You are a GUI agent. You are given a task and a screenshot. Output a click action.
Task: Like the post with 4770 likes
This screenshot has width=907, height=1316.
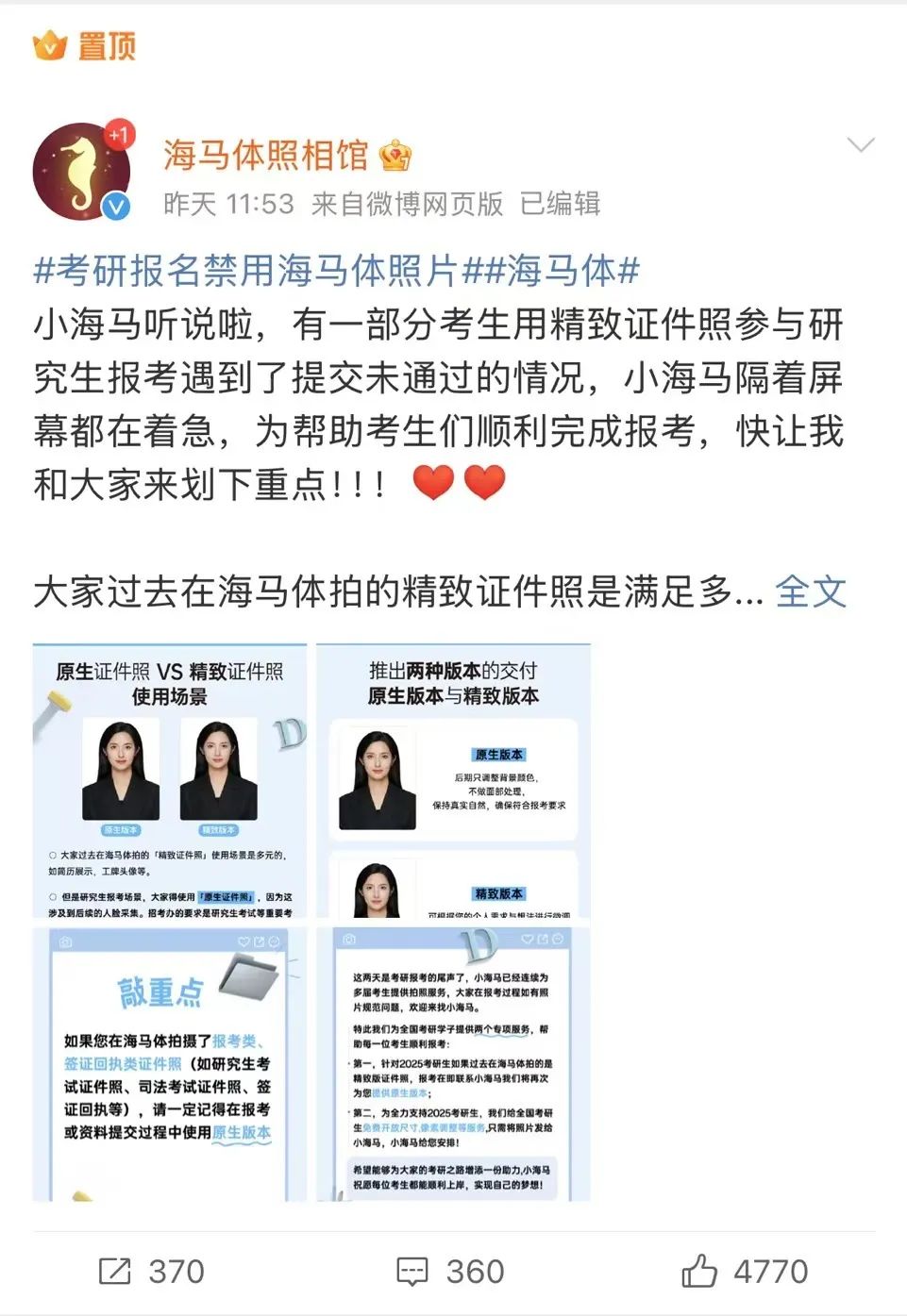pos(745,1271)
